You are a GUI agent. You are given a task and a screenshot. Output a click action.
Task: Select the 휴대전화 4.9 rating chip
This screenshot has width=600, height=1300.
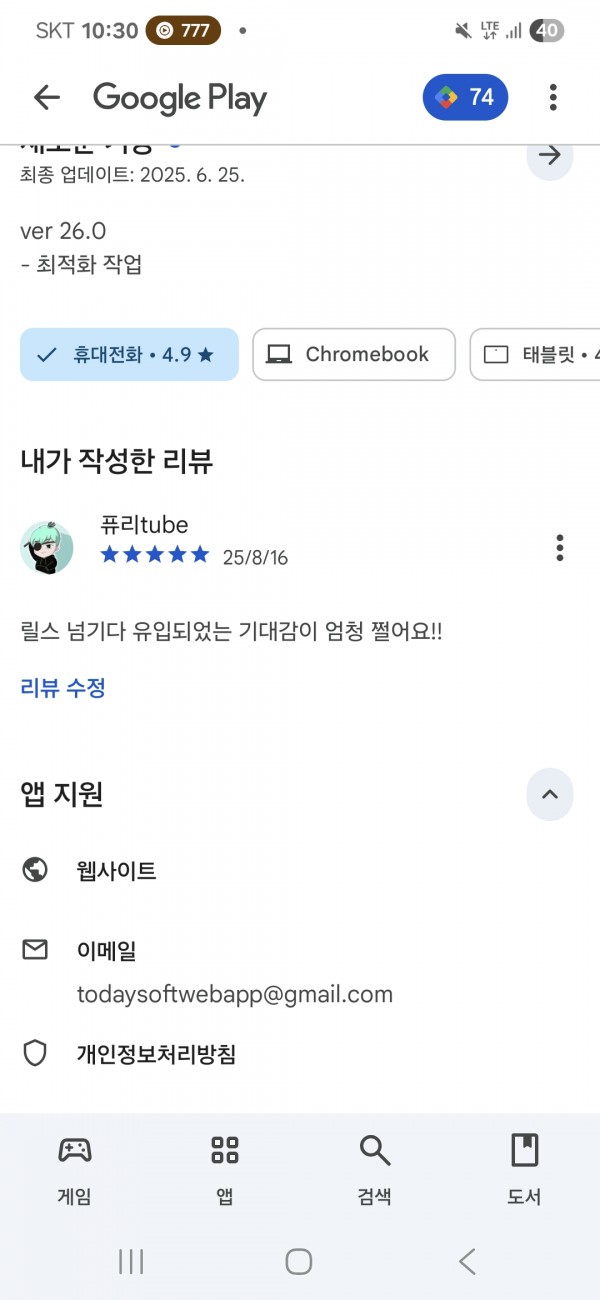(129, 354)
